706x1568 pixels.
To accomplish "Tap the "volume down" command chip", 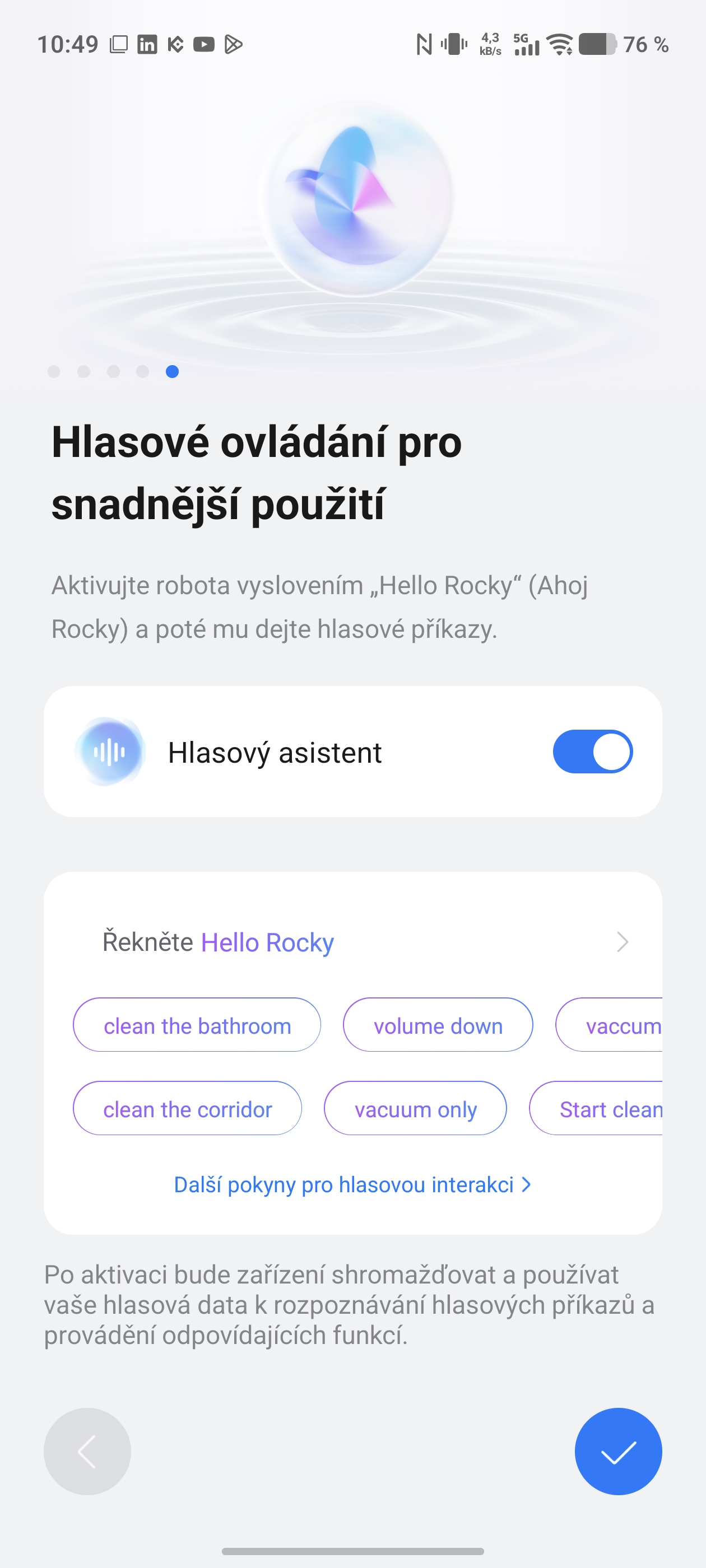I will (438, 1026).
